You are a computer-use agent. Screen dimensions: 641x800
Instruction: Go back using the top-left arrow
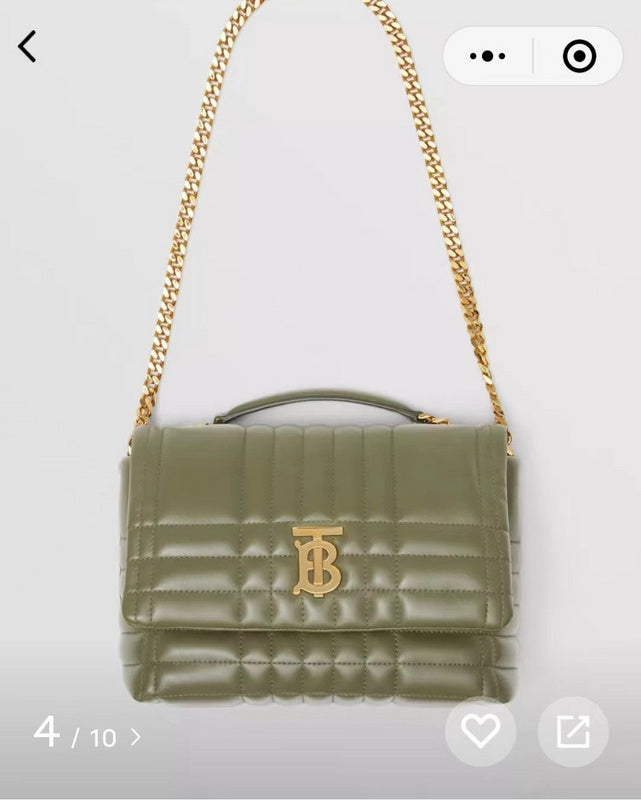click(27, 46)
